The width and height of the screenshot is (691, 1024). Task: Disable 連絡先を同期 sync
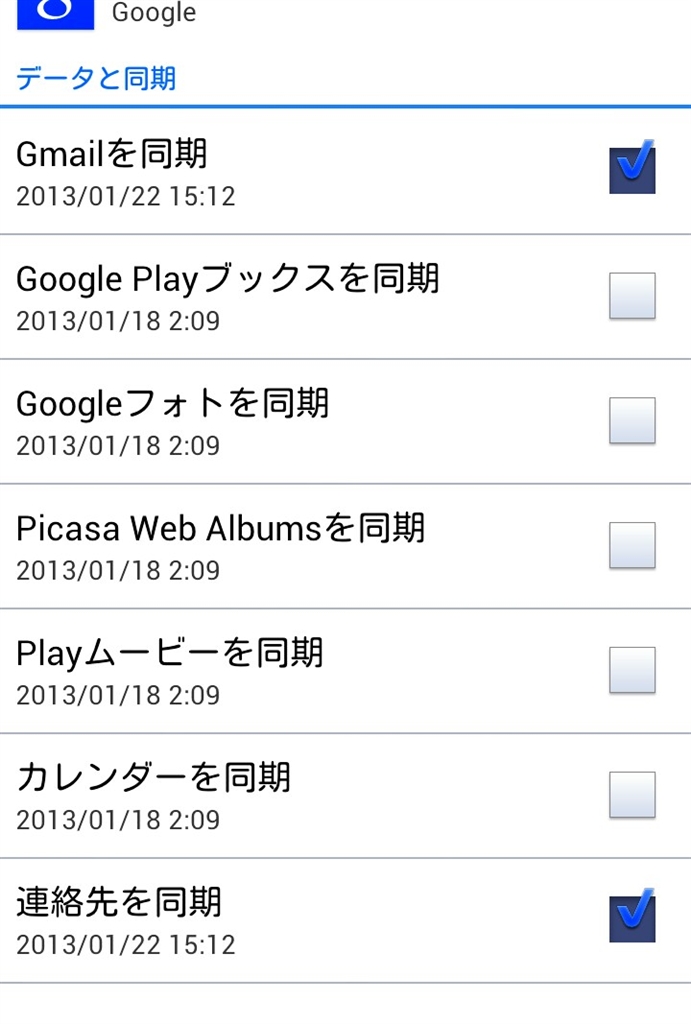[632, 919]
